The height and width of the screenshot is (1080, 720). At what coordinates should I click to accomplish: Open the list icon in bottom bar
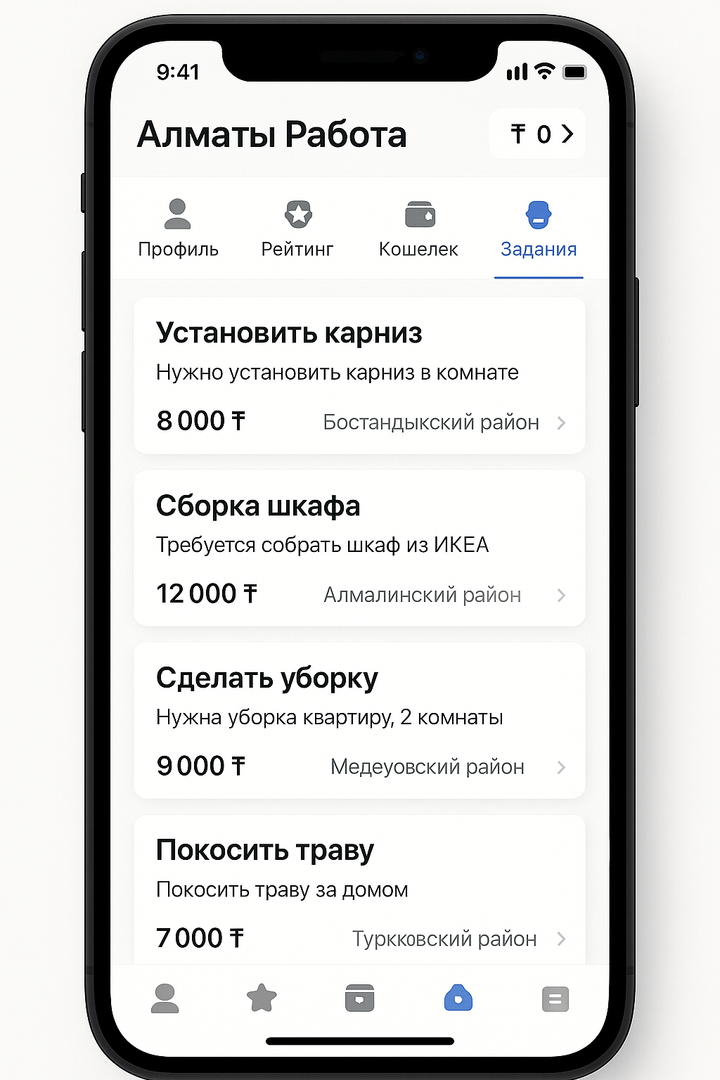pyautogui.click(x=555, y=999)
